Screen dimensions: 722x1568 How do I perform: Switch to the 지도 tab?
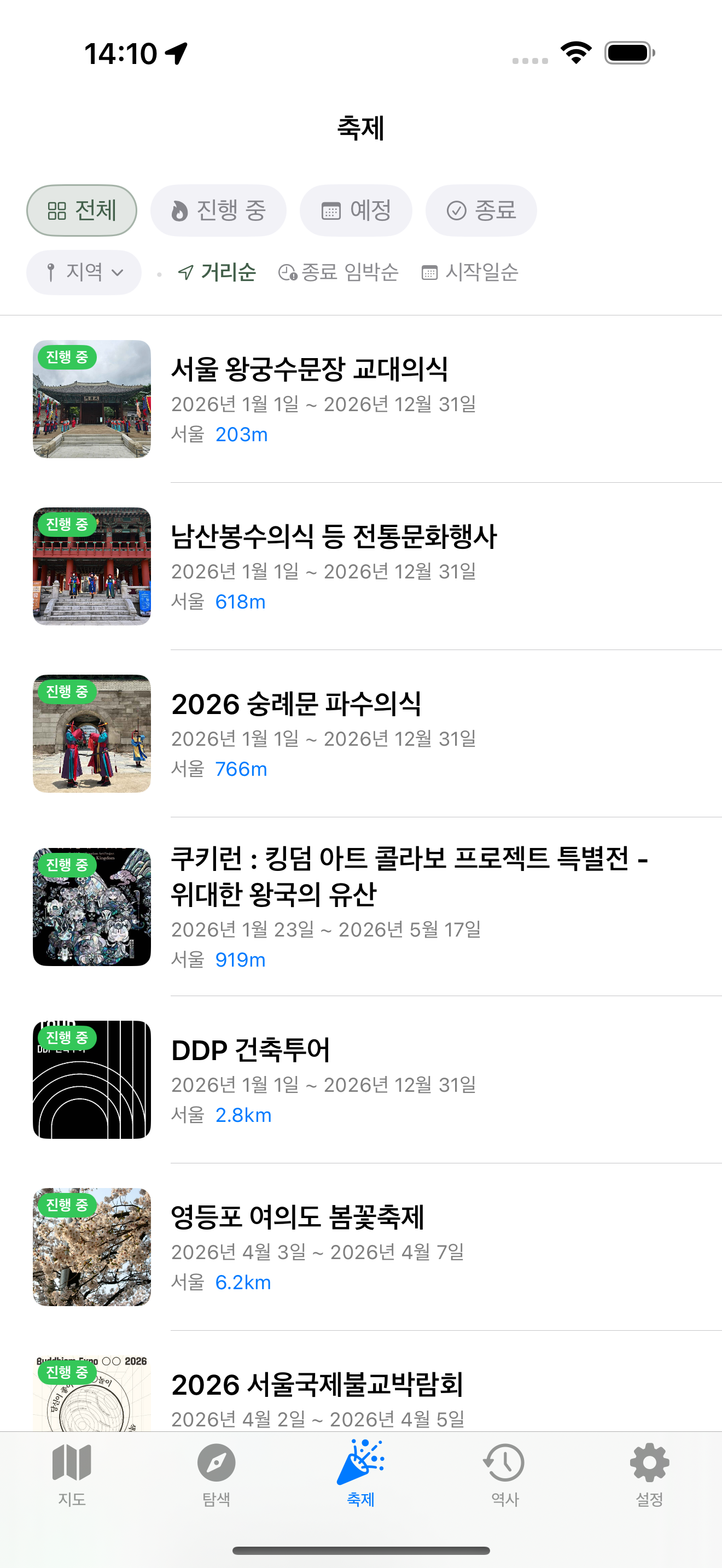[72, 1473]
